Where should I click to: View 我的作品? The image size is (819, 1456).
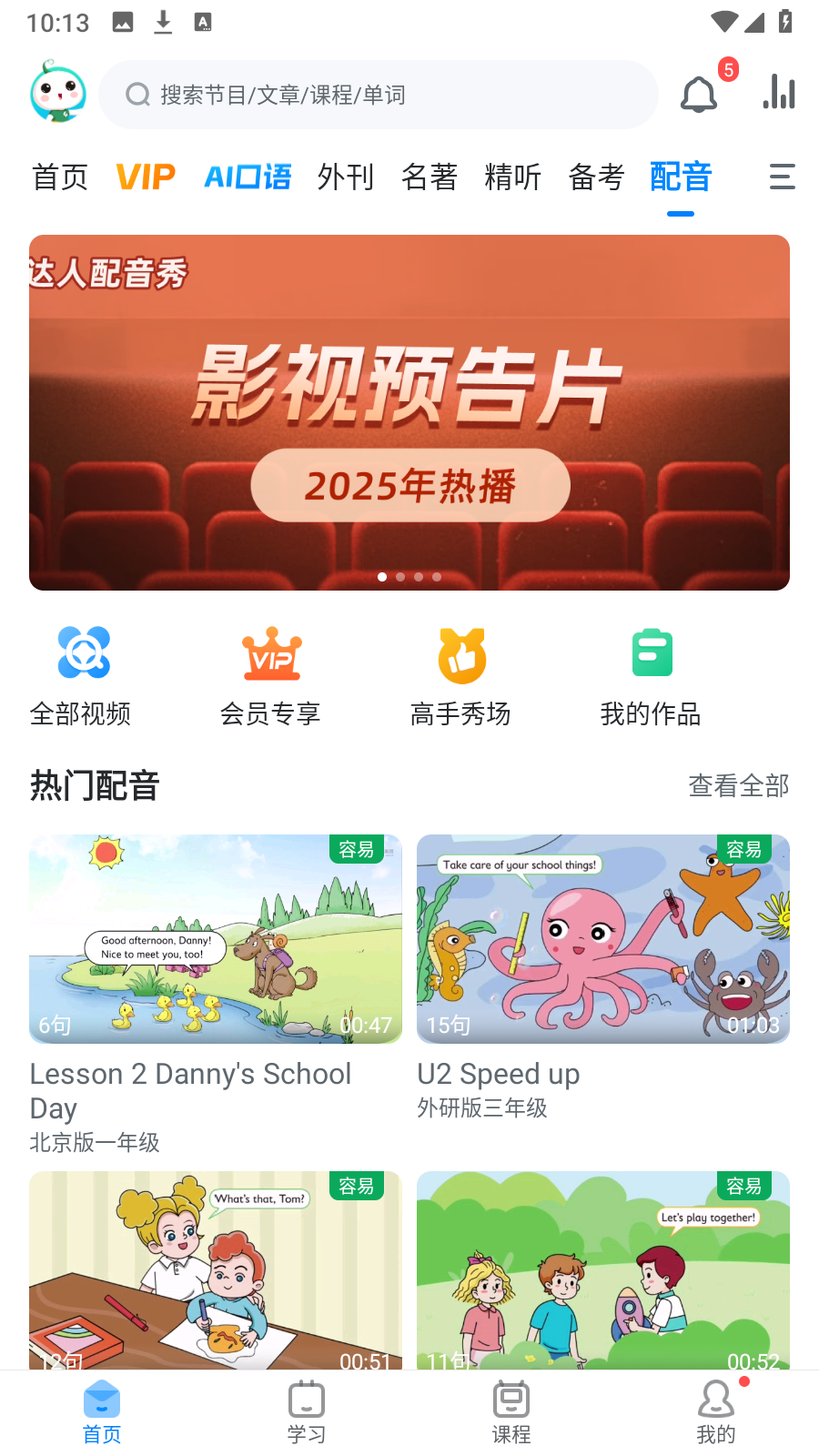(x=651, y=675)
